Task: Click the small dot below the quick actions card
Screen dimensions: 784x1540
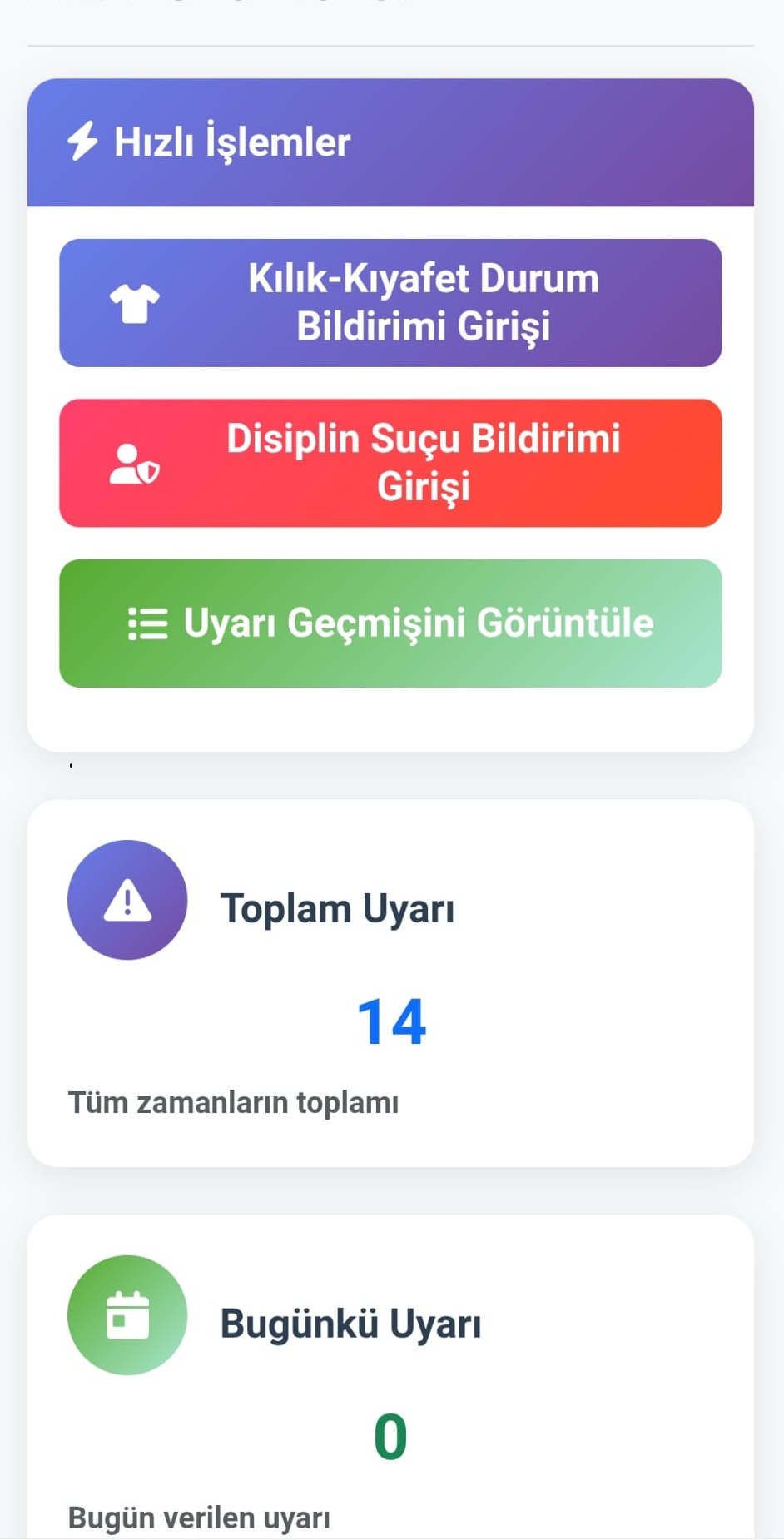Action: (72, 765)
